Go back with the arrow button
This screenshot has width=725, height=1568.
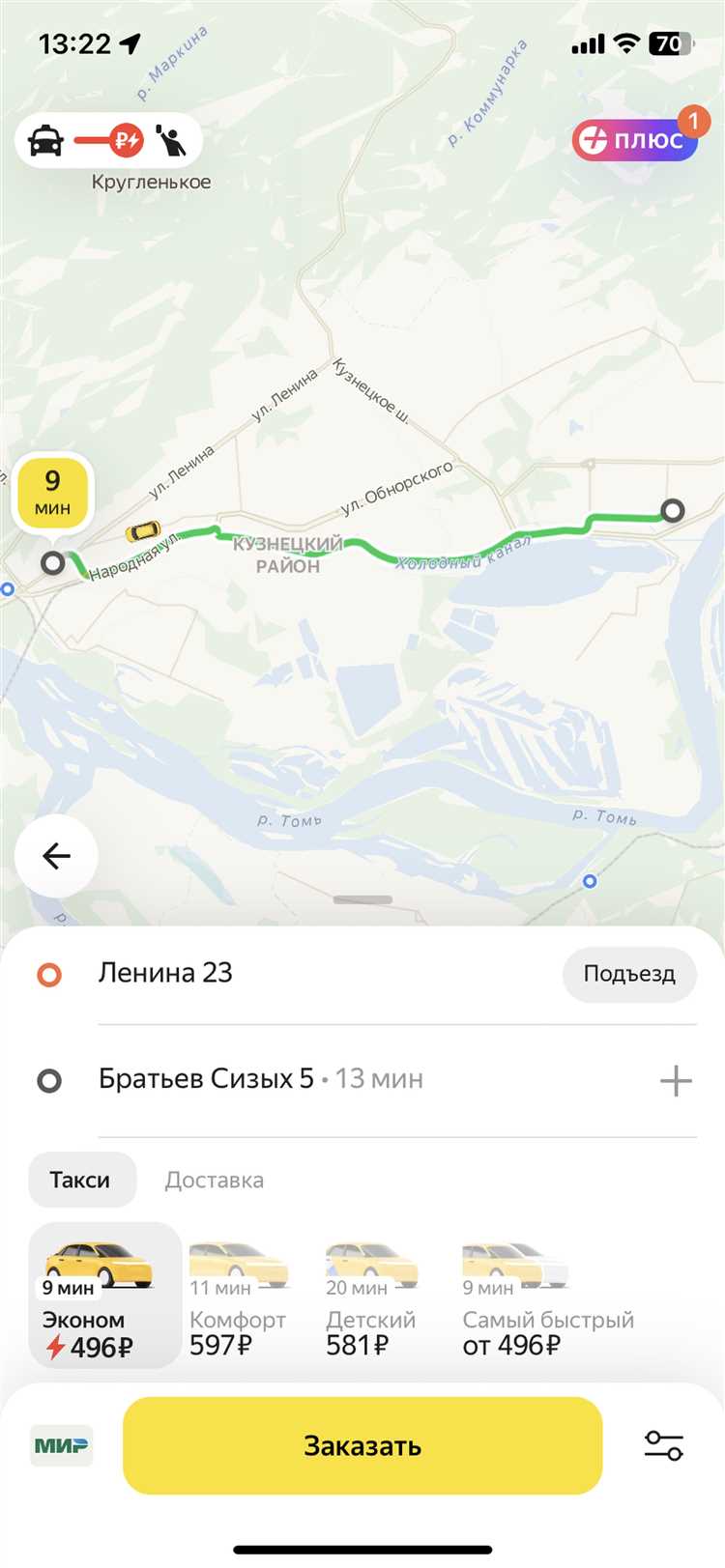tap(56, 856)
